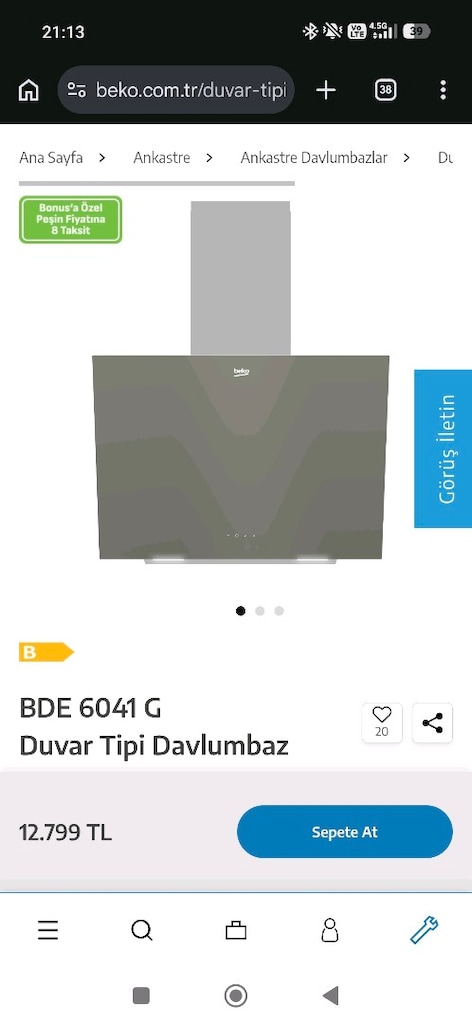Viewport: 472px width, 1024px height.
Task: Open the hamburger menu
Action: [48, 930]
